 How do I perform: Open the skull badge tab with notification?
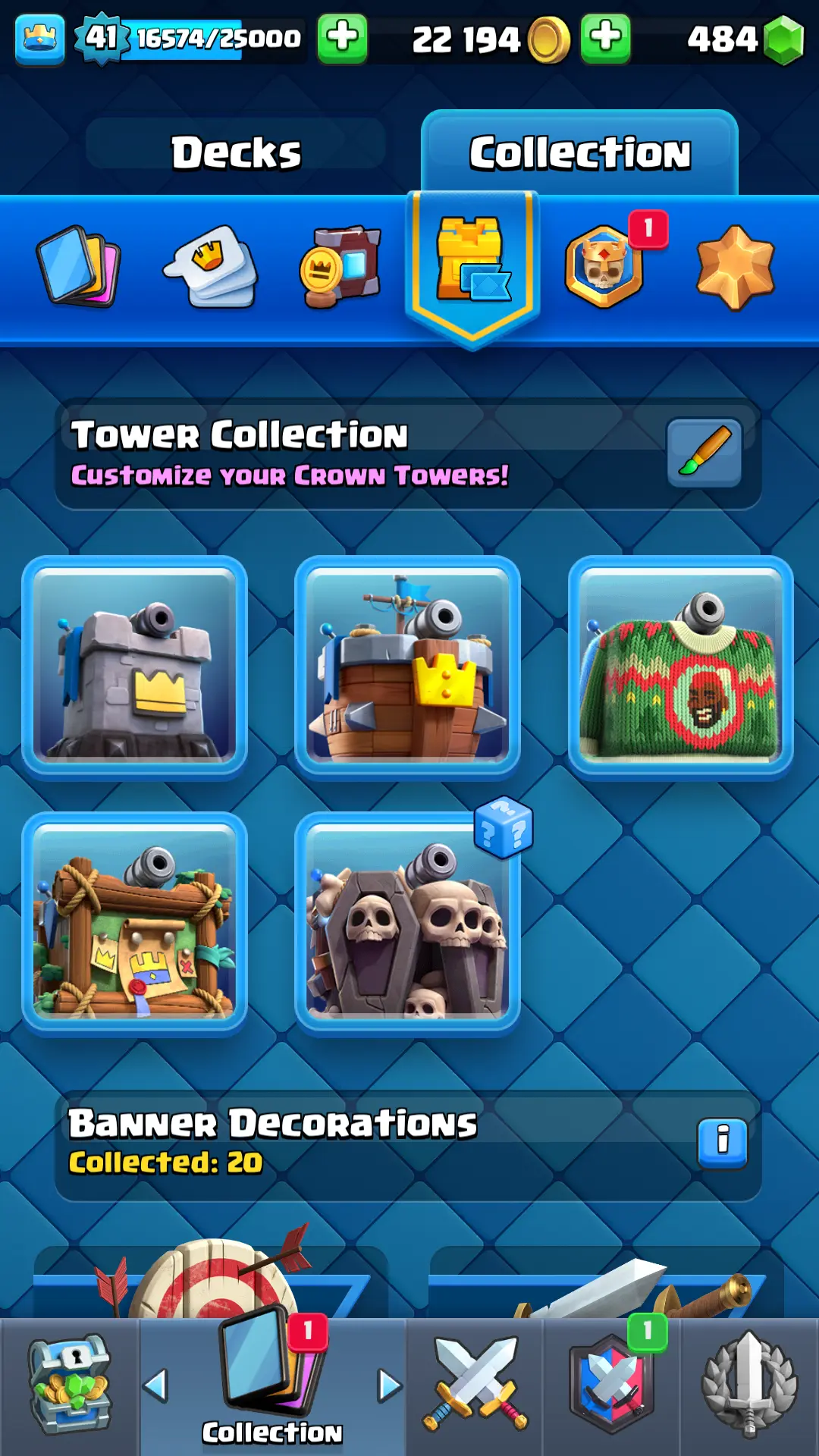[x=604, y=267]
